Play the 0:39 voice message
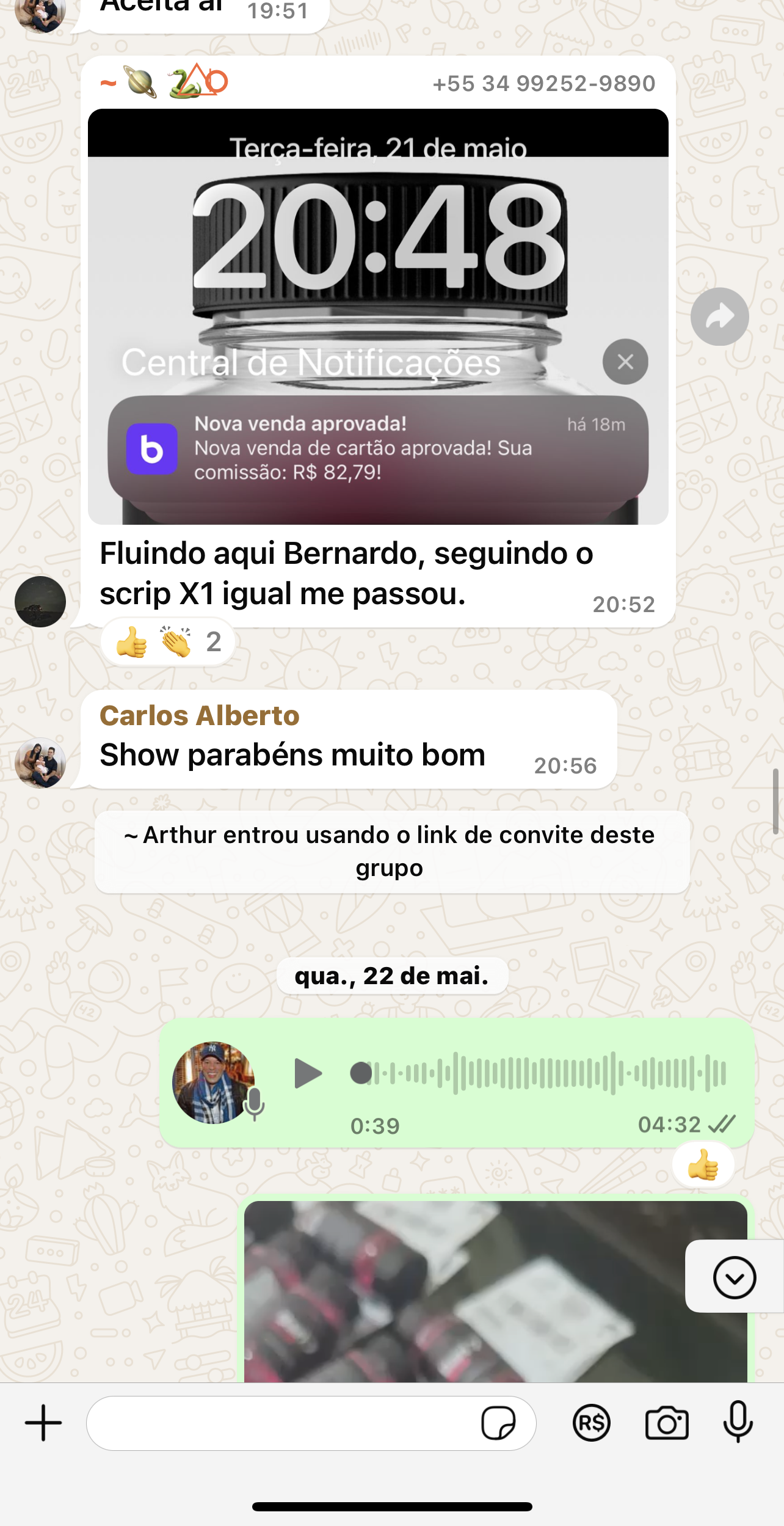The width and height of the screenshot is (784, 1526). click(x=308, y=1073)
